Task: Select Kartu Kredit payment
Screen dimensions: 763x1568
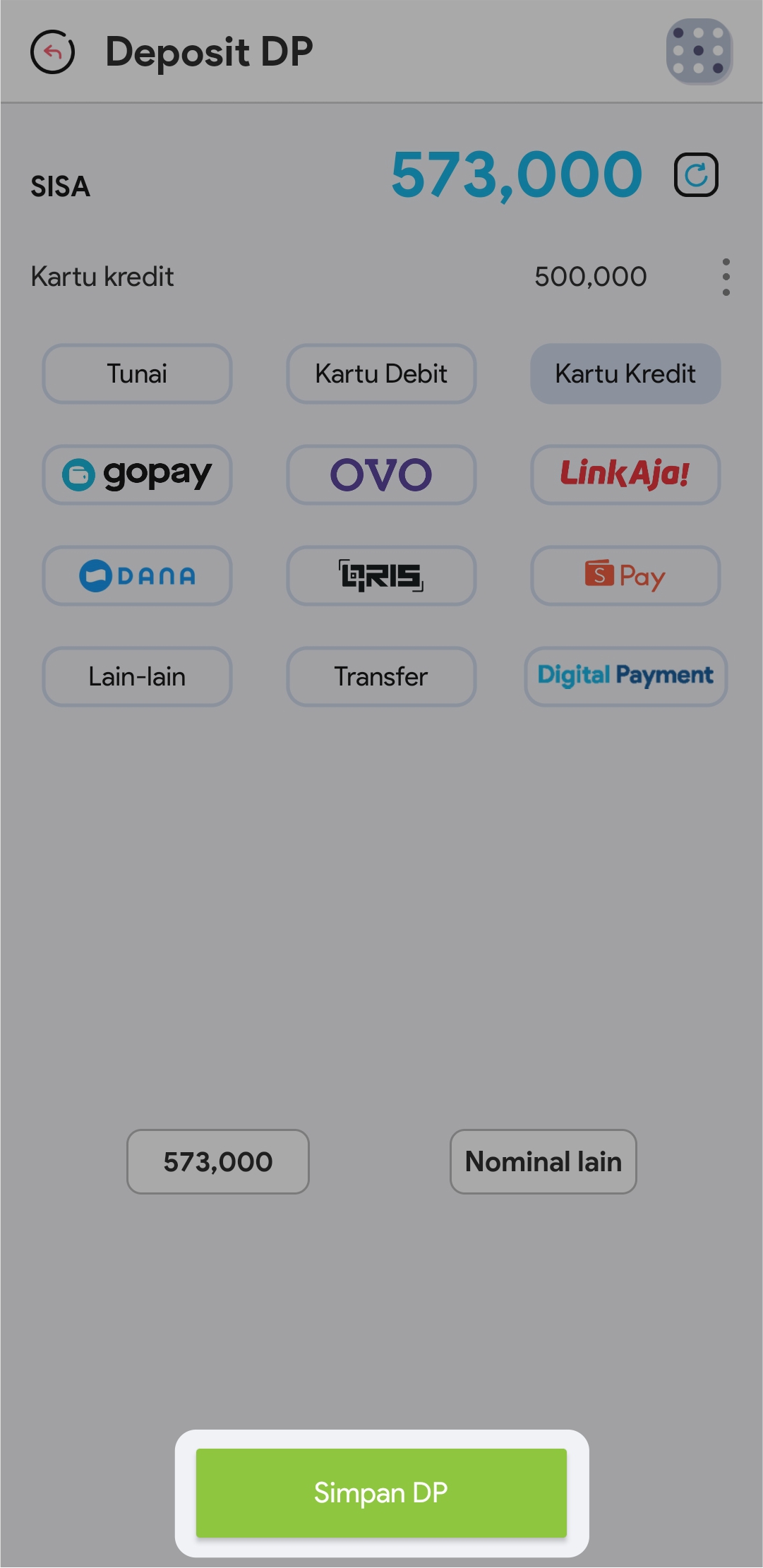Action: pyautogui.click(x=625, y=373)
